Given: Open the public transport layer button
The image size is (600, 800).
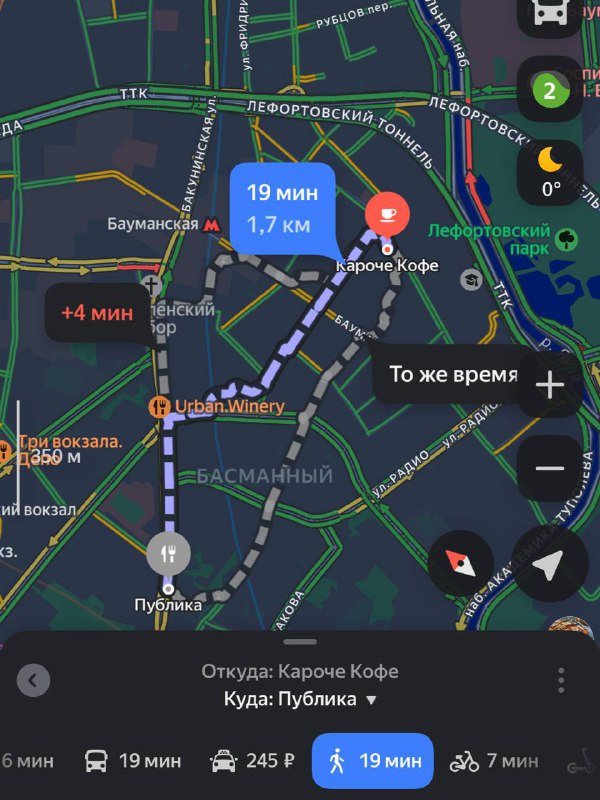Looking at the screenshot, I should tap(549, 15).
